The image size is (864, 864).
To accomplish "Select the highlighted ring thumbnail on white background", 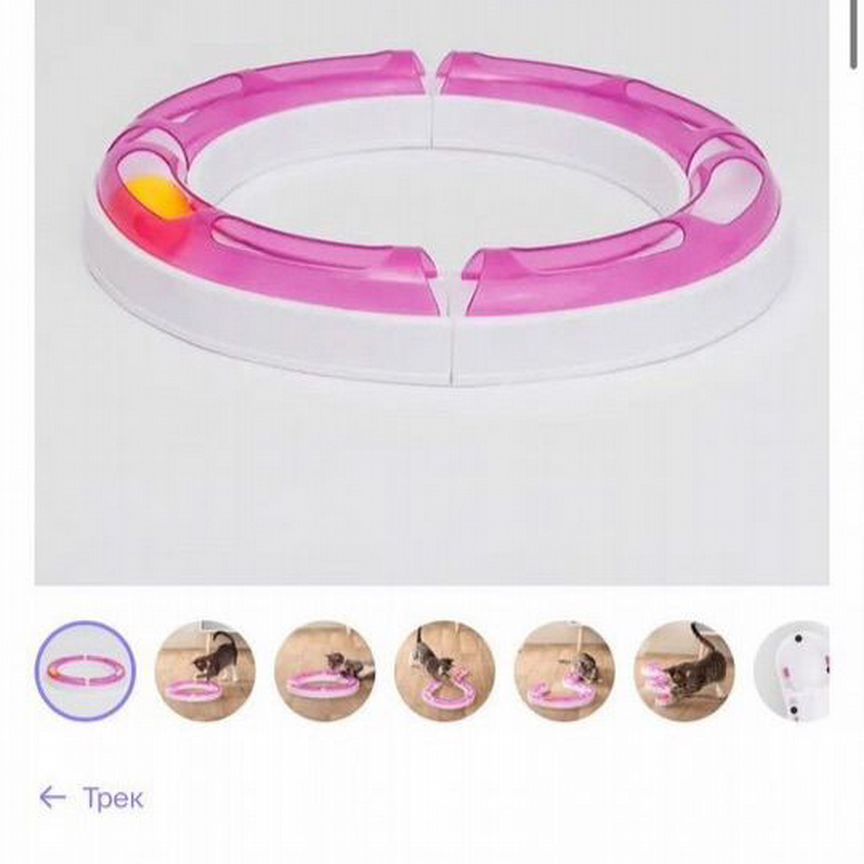I will tap(85, 671).
